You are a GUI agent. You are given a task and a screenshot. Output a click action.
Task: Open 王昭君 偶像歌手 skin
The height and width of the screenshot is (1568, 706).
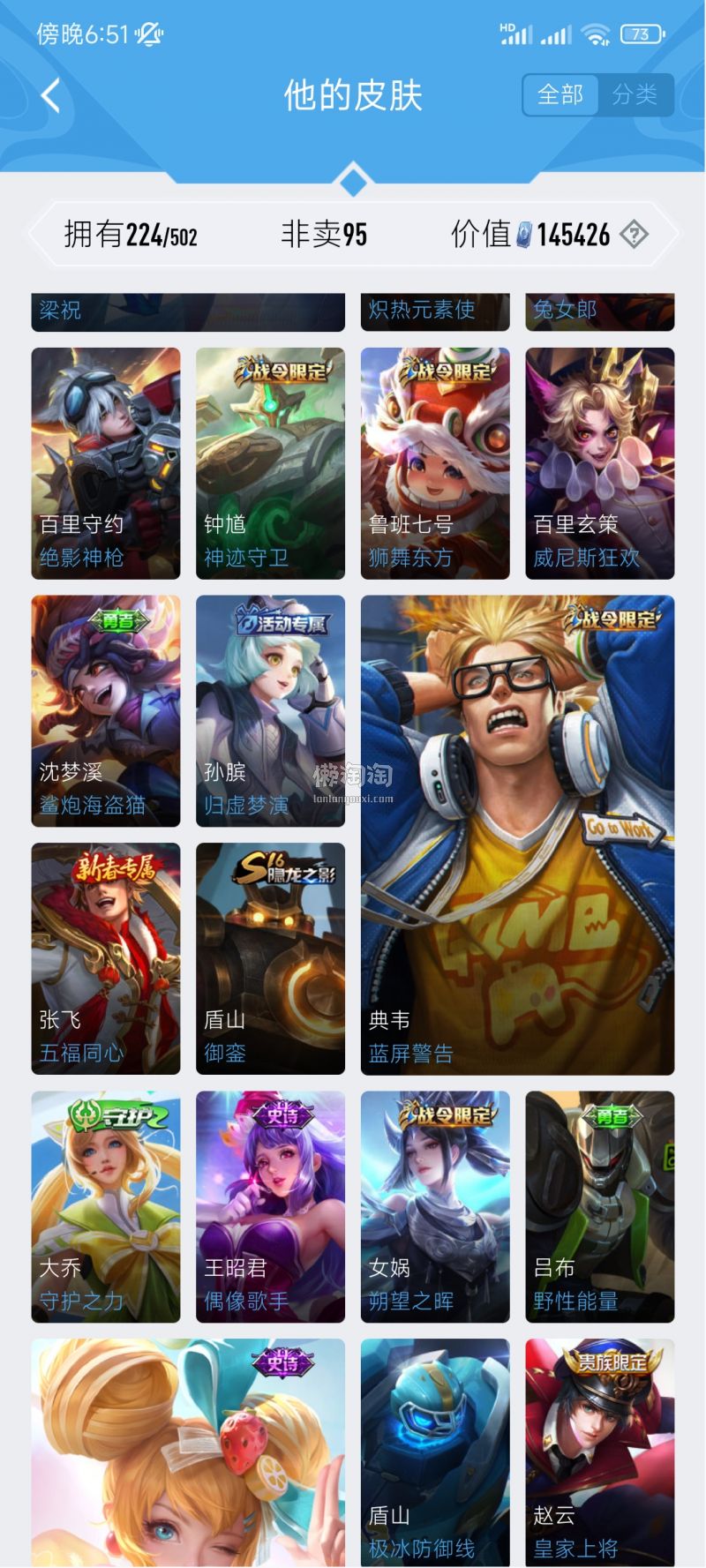pyautogui.click(x=270, y=1206)
